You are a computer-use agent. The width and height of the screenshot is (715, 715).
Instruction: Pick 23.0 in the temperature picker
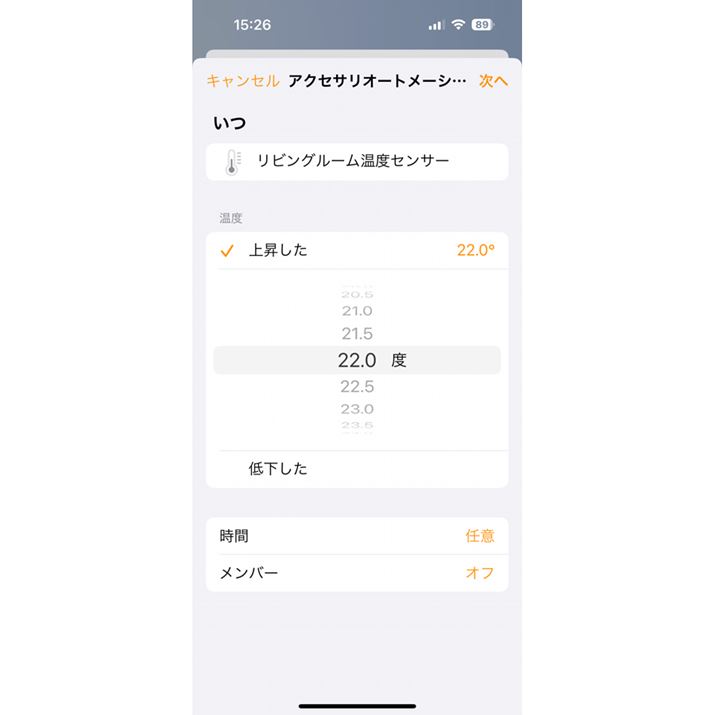(357, 409)
